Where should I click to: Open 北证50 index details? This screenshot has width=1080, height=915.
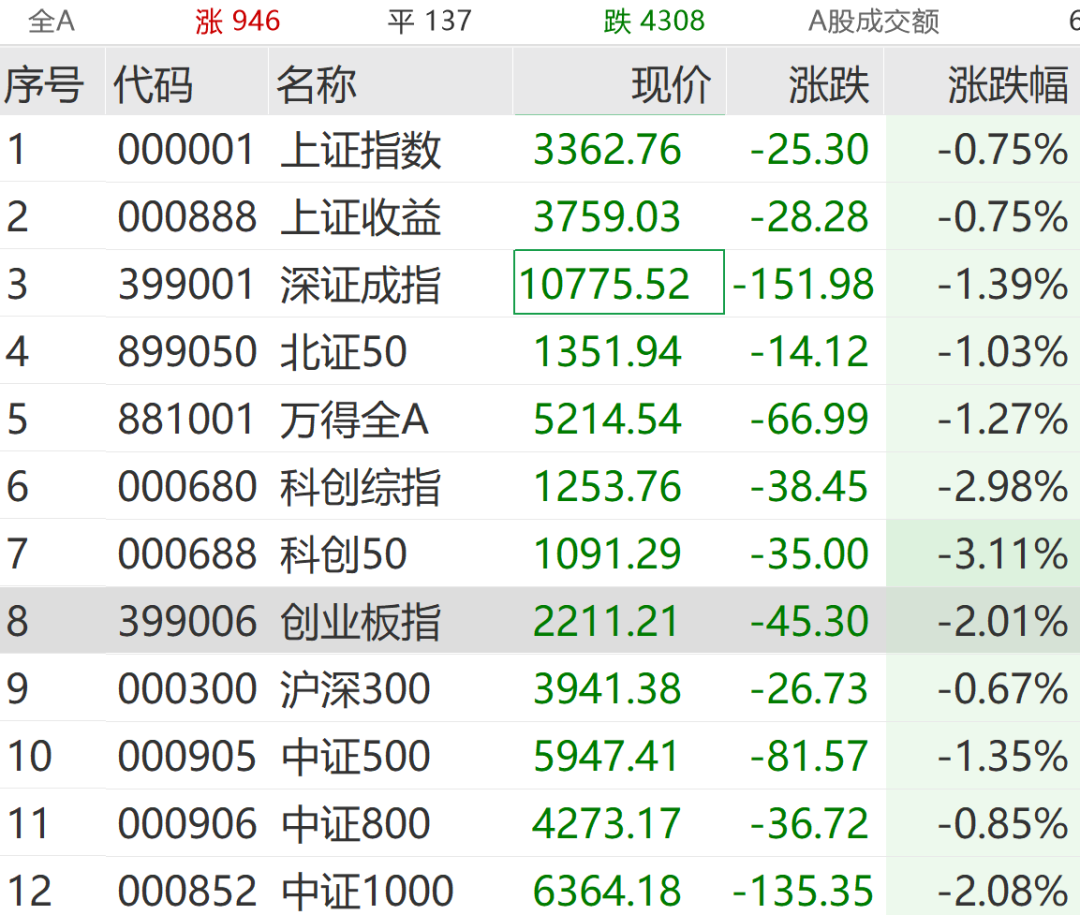coord(343,352)
